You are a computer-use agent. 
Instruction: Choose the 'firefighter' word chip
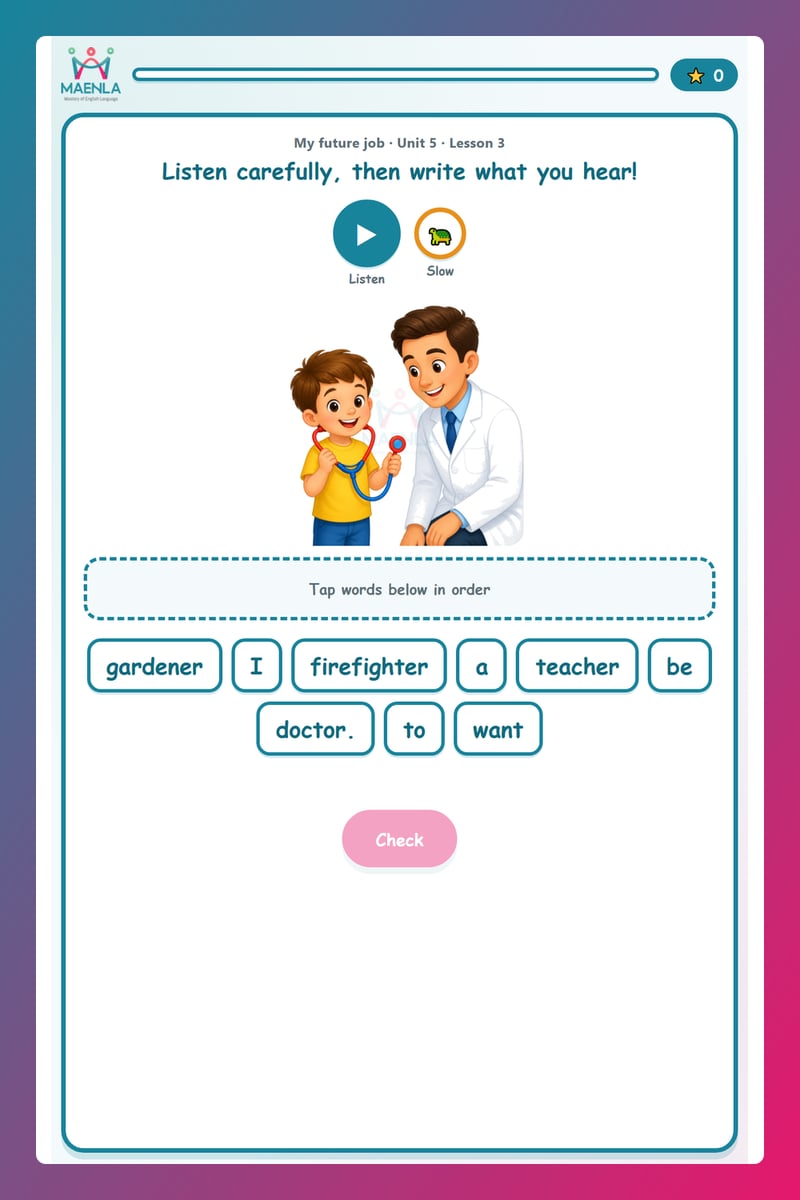tap(369, 666)
